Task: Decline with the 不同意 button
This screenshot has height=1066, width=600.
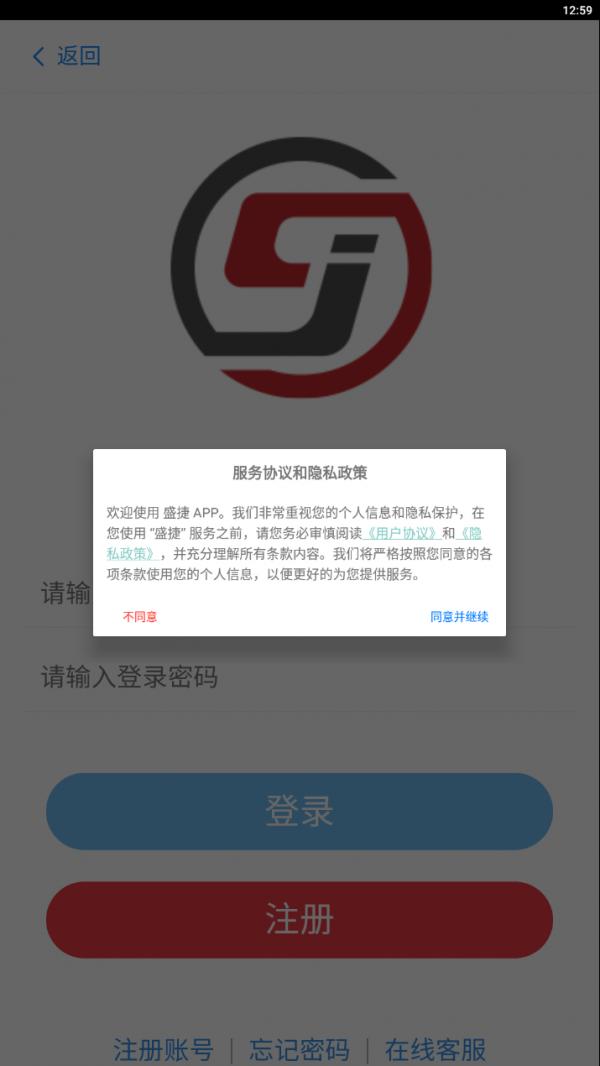Action: point(140,617)
